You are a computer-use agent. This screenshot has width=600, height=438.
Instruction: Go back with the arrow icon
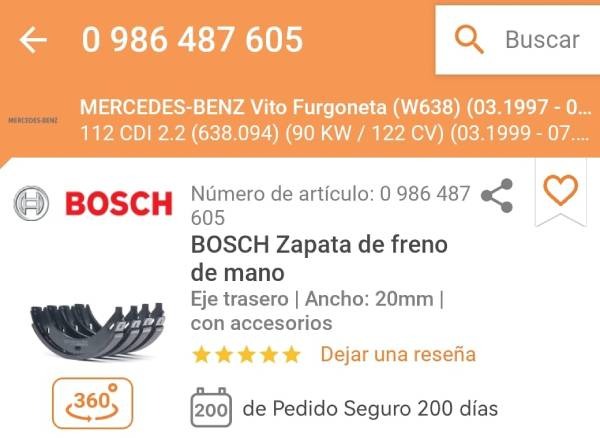[33, 40]
